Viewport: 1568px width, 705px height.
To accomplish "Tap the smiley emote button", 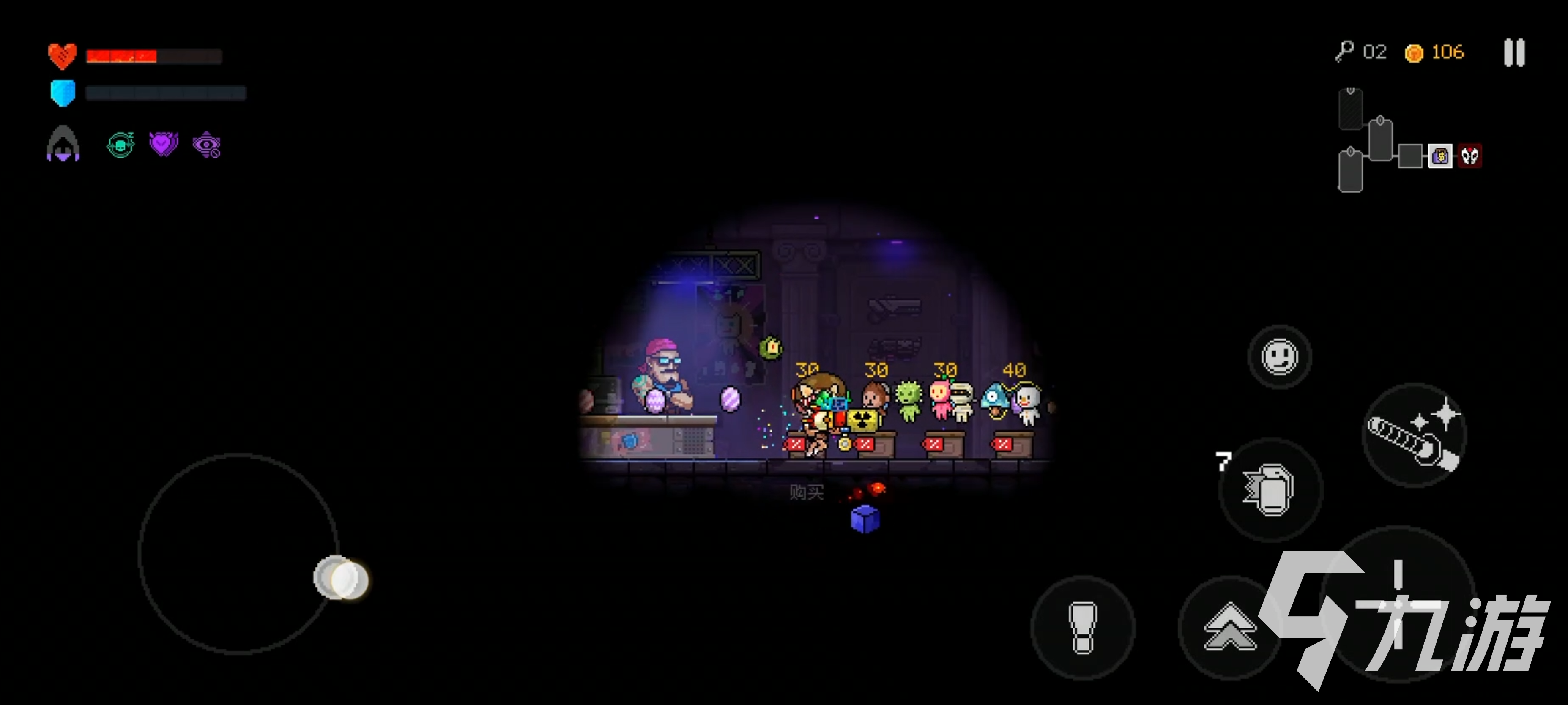I will 1280,357.
